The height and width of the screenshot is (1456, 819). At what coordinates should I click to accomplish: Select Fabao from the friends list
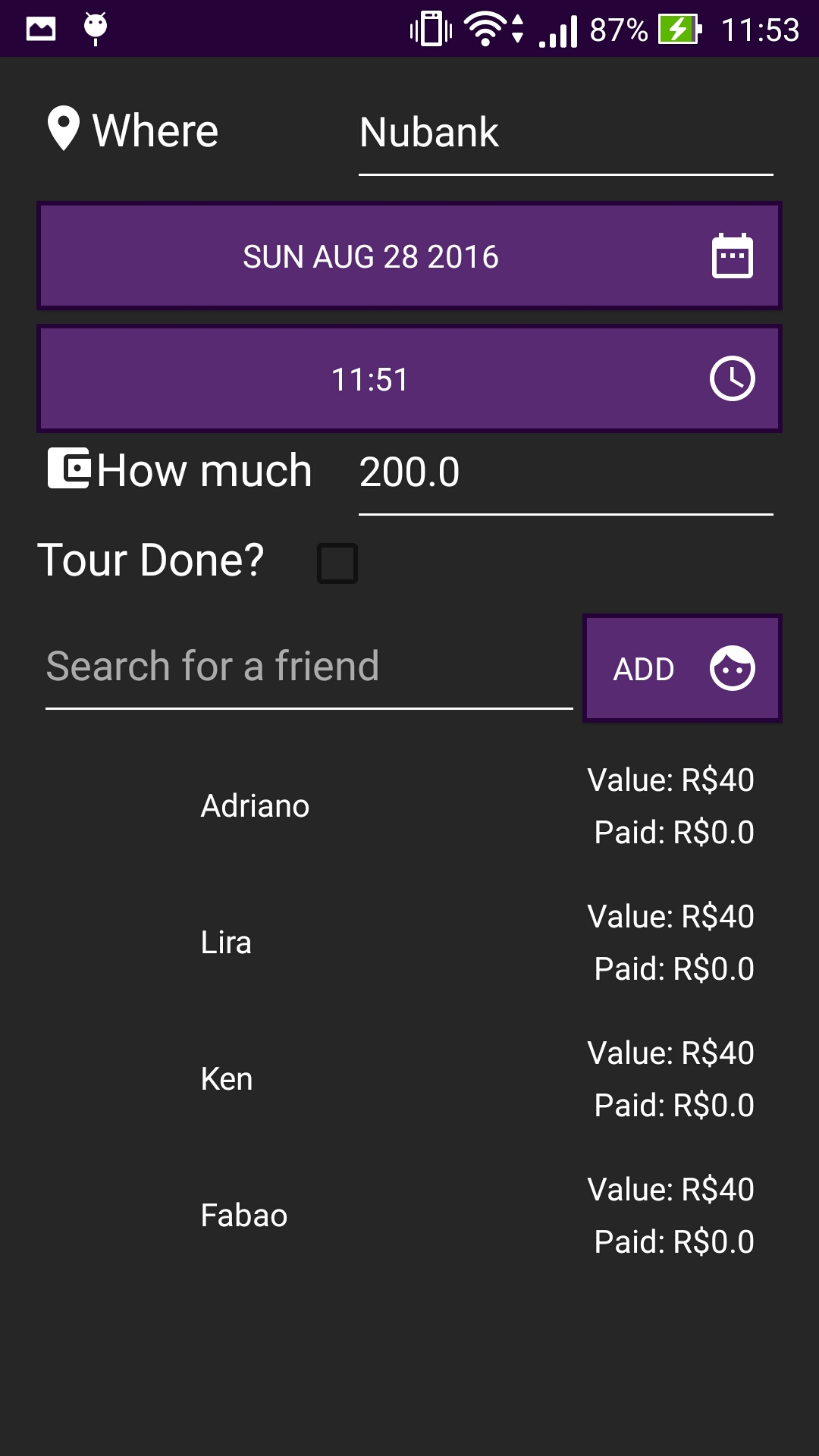click(409, 1216)
